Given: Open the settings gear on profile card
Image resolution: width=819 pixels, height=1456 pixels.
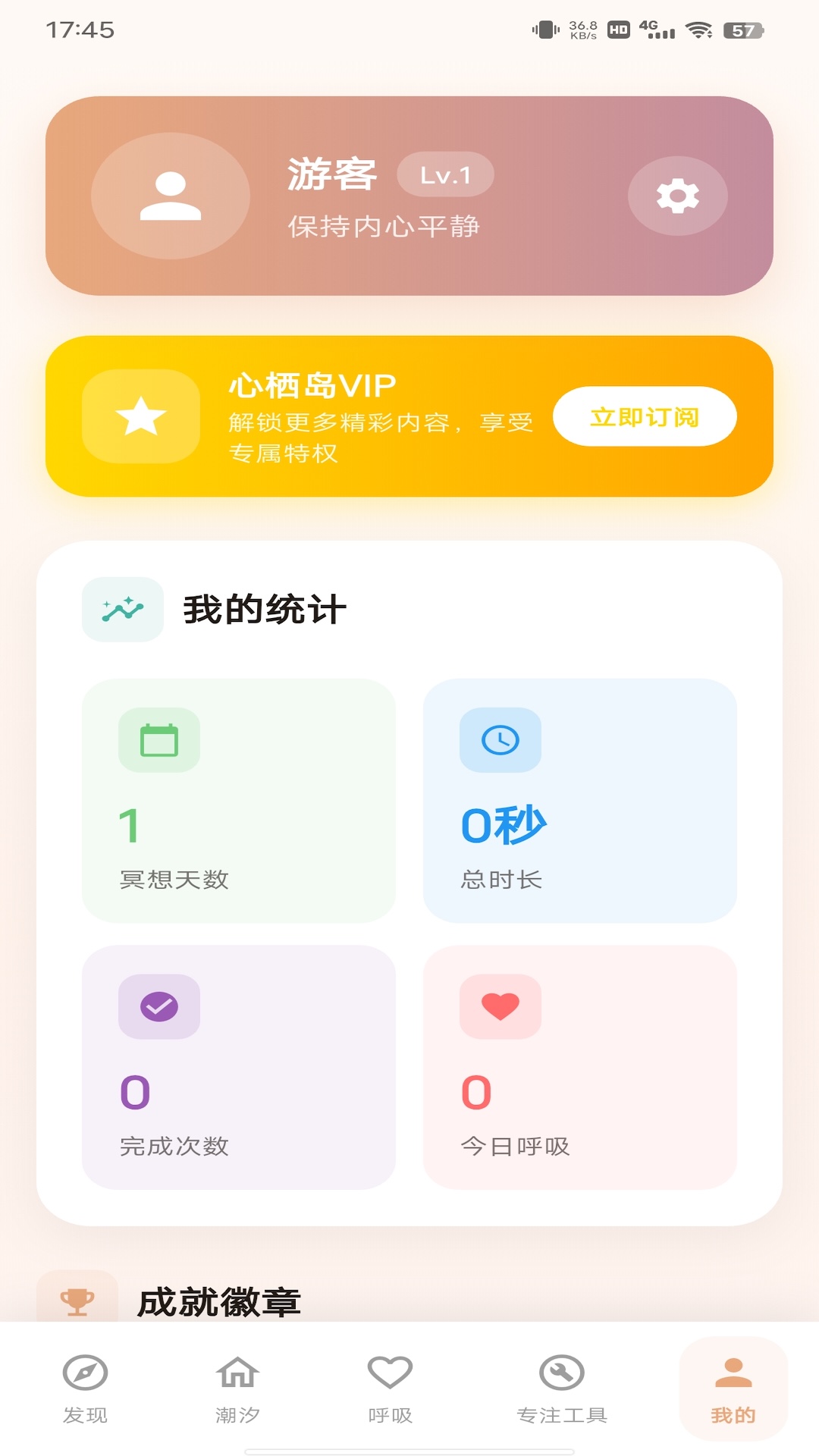Looking at the screenshot, I should (x=679, y=196).
